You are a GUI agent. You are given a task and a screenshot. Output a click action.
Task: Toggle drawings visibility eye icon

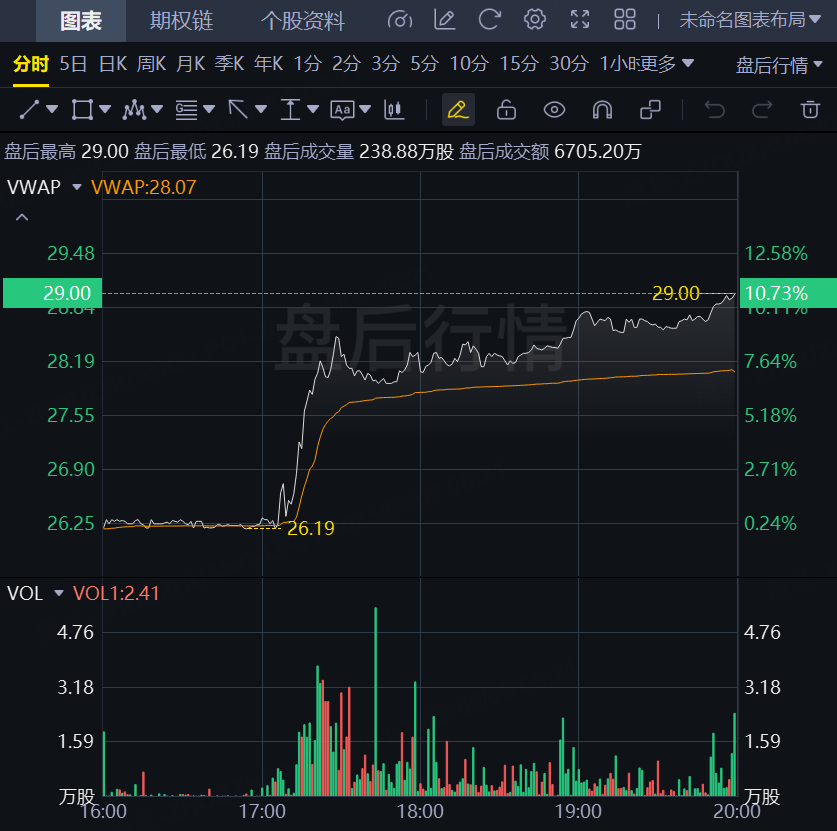click(x=554, y=109)
